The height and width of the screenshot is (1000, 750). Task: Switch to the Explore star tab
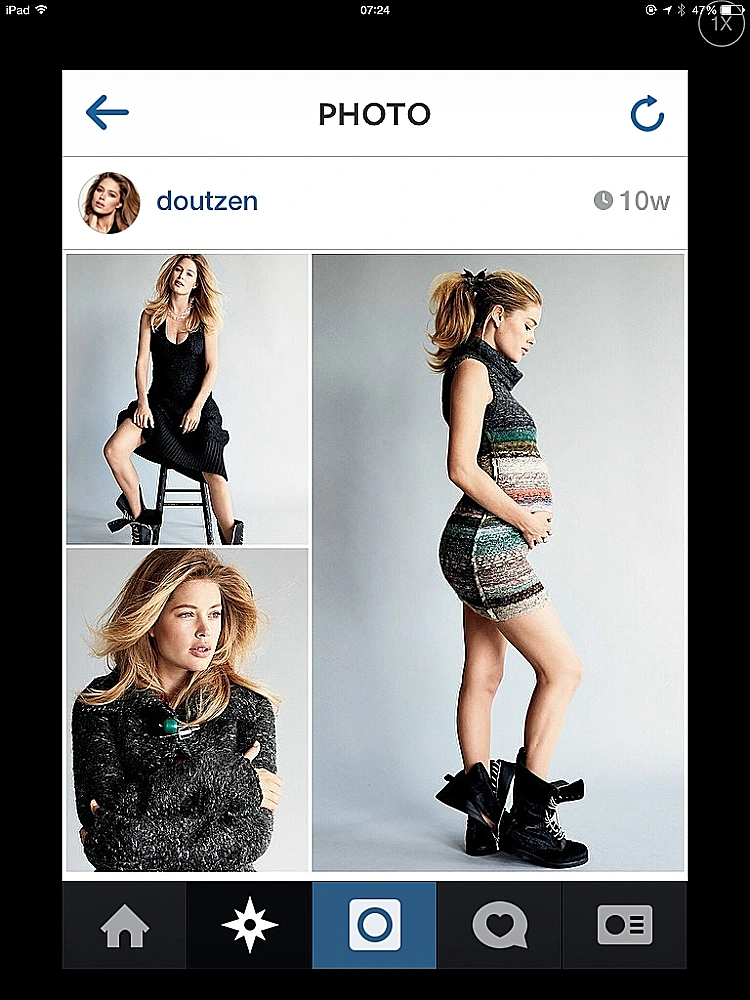click(249, 925)
